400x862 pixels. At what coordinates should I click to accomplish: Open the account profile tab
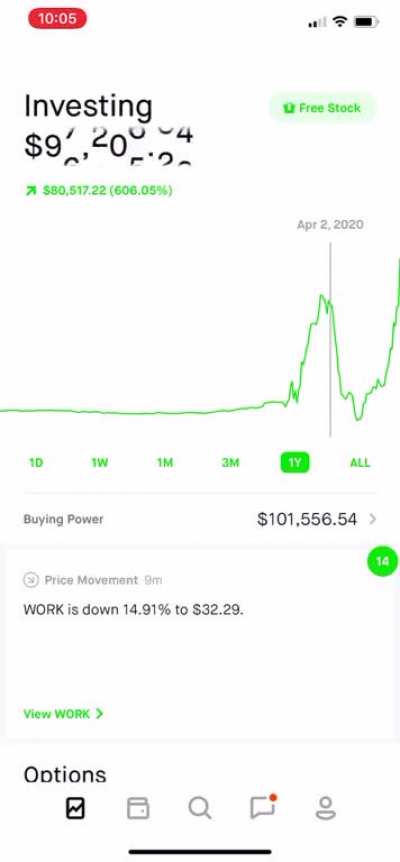click(x=325, y=808)
